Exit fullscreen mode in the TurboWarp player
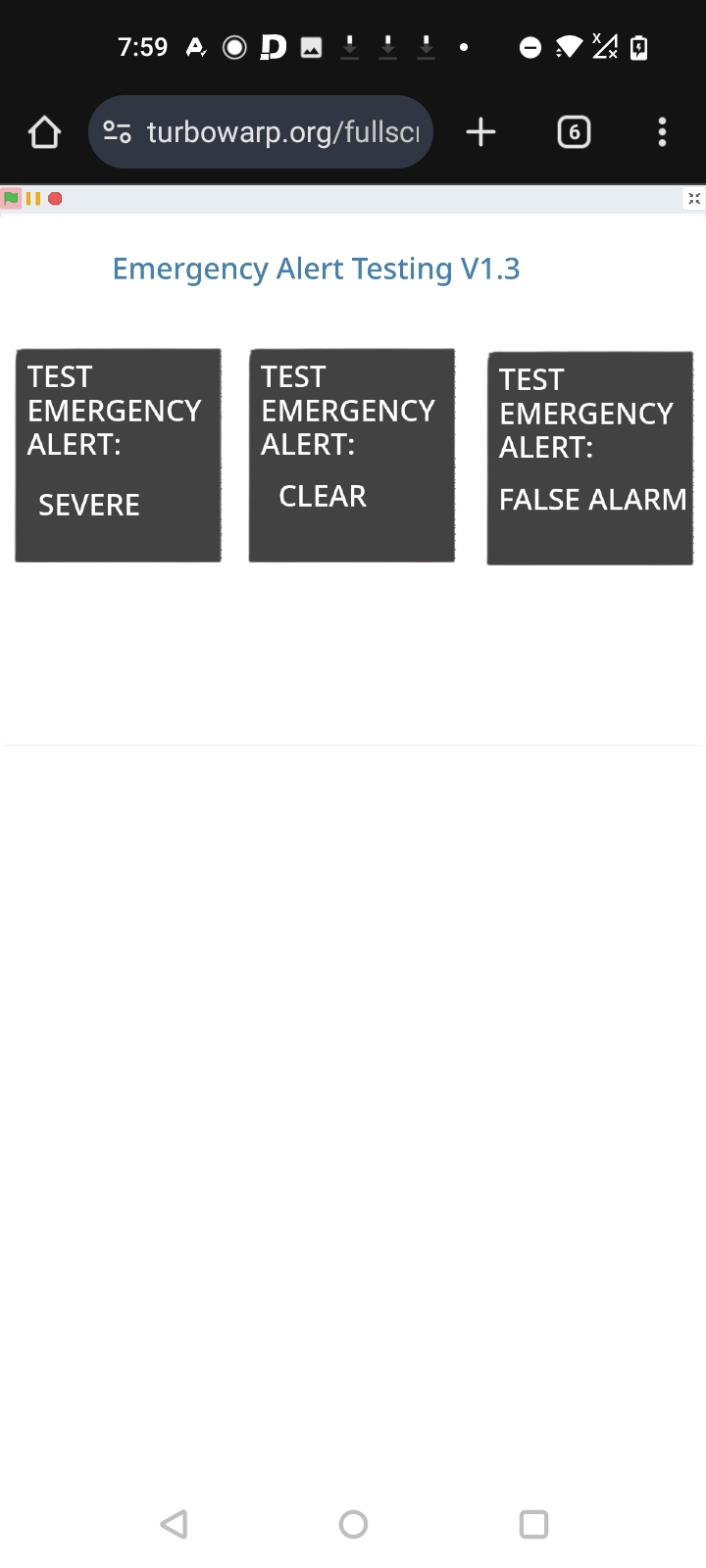 click(694, 199)
